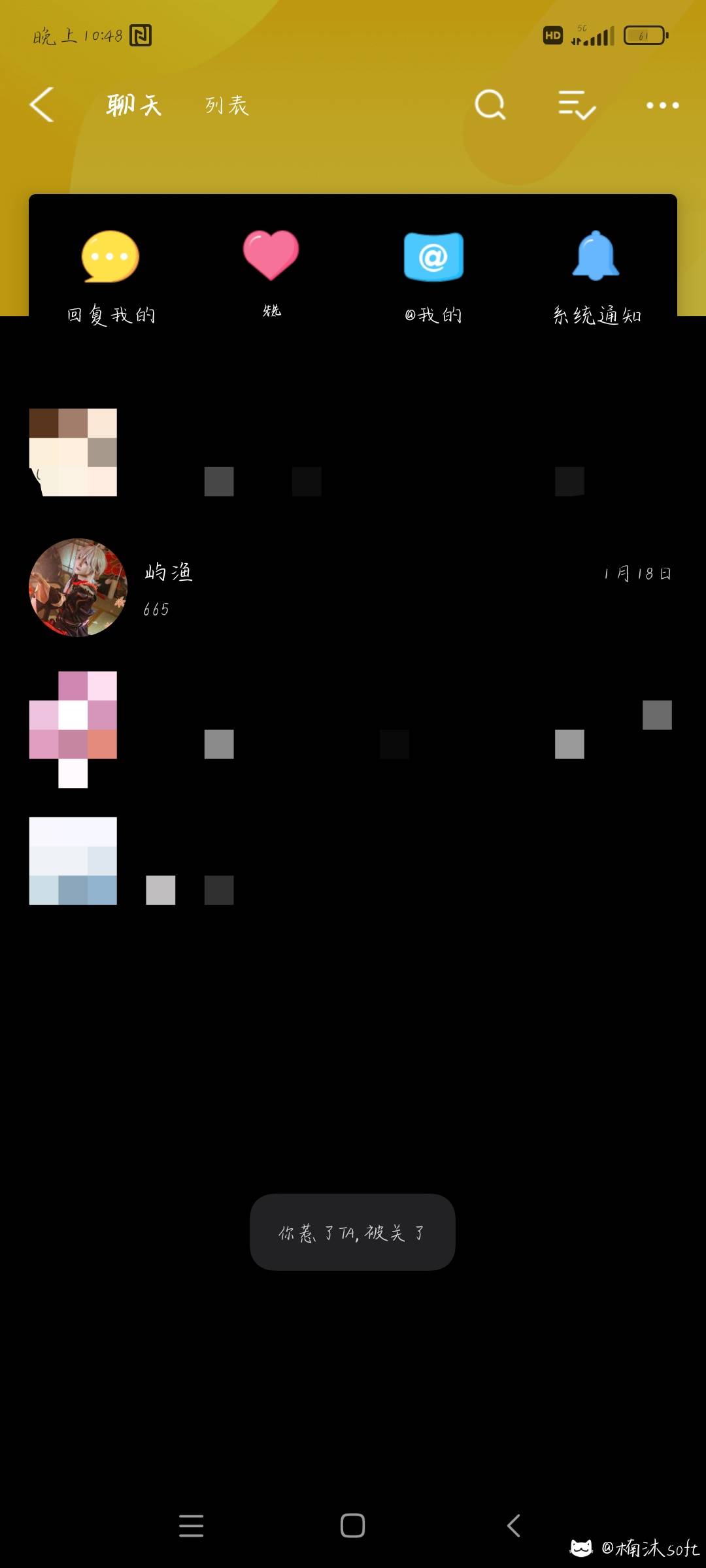Open the search icon in the top bar

coord(490,105)
